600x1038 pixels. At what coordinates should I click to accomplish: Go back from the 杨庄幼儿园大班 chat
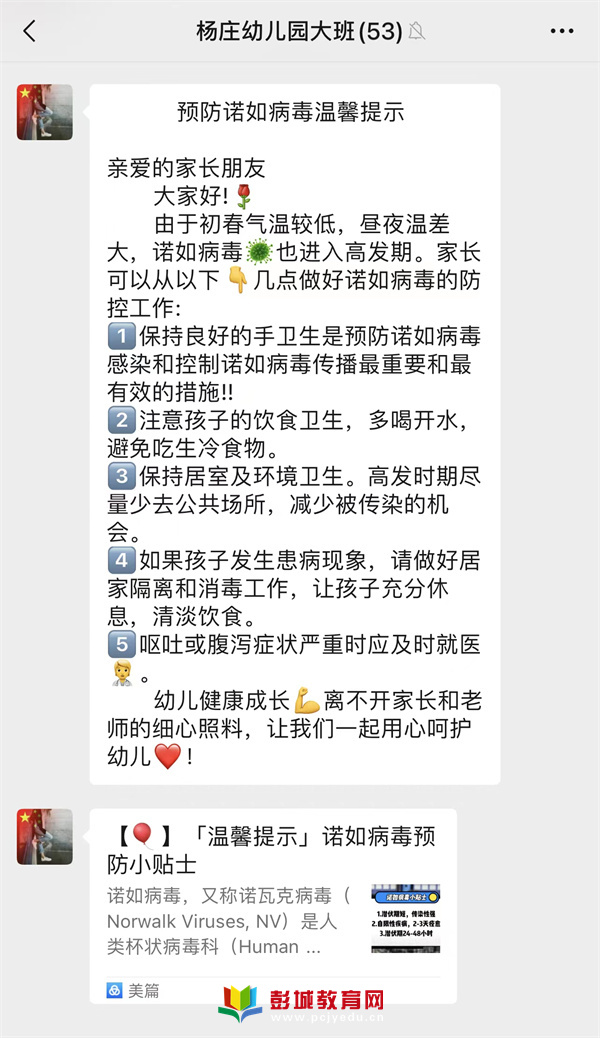(x=29, y=31)
